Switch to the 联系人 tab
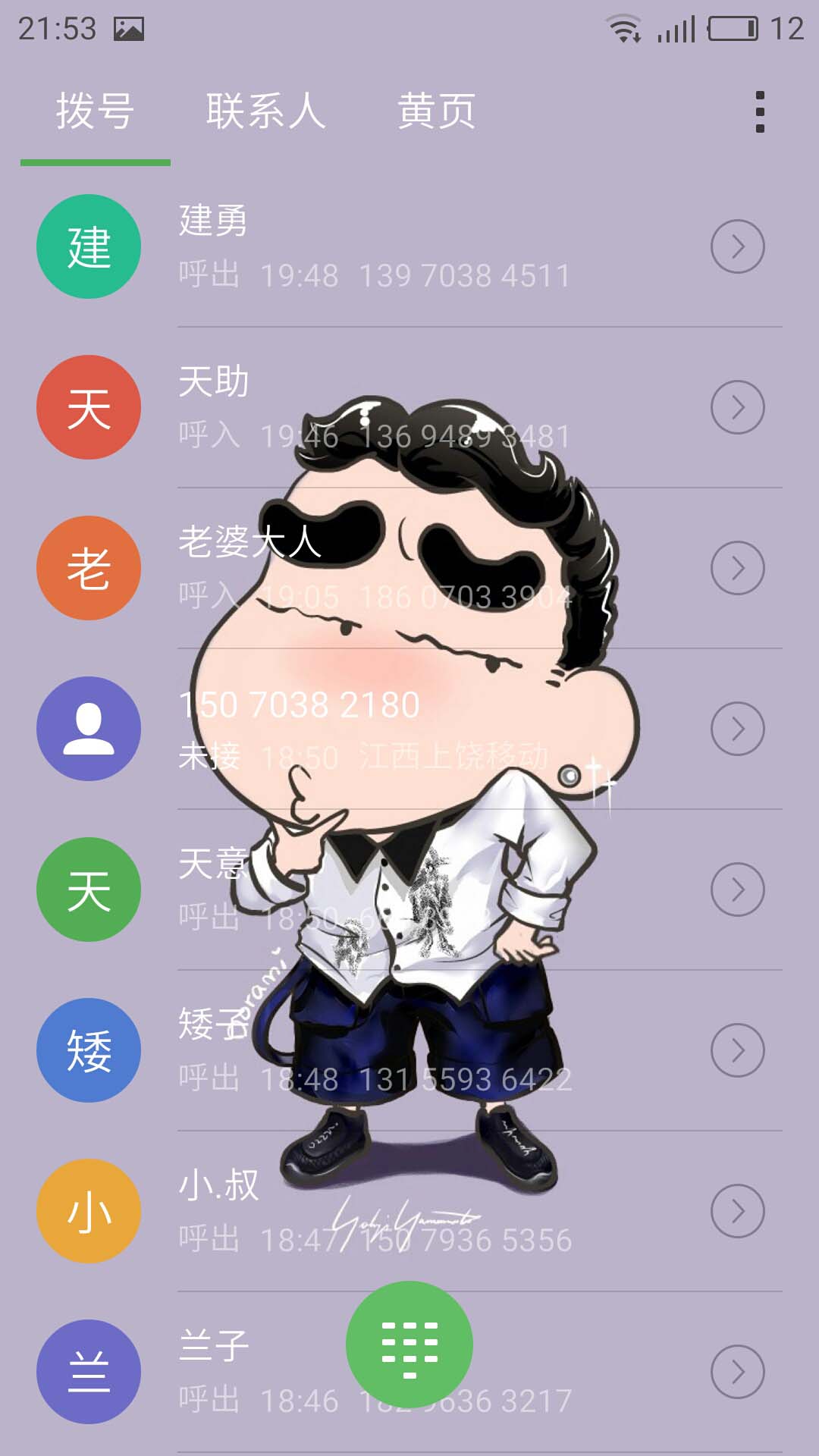Image resolution: width=819 pixels, height=1456 pixels. (265, 112)
